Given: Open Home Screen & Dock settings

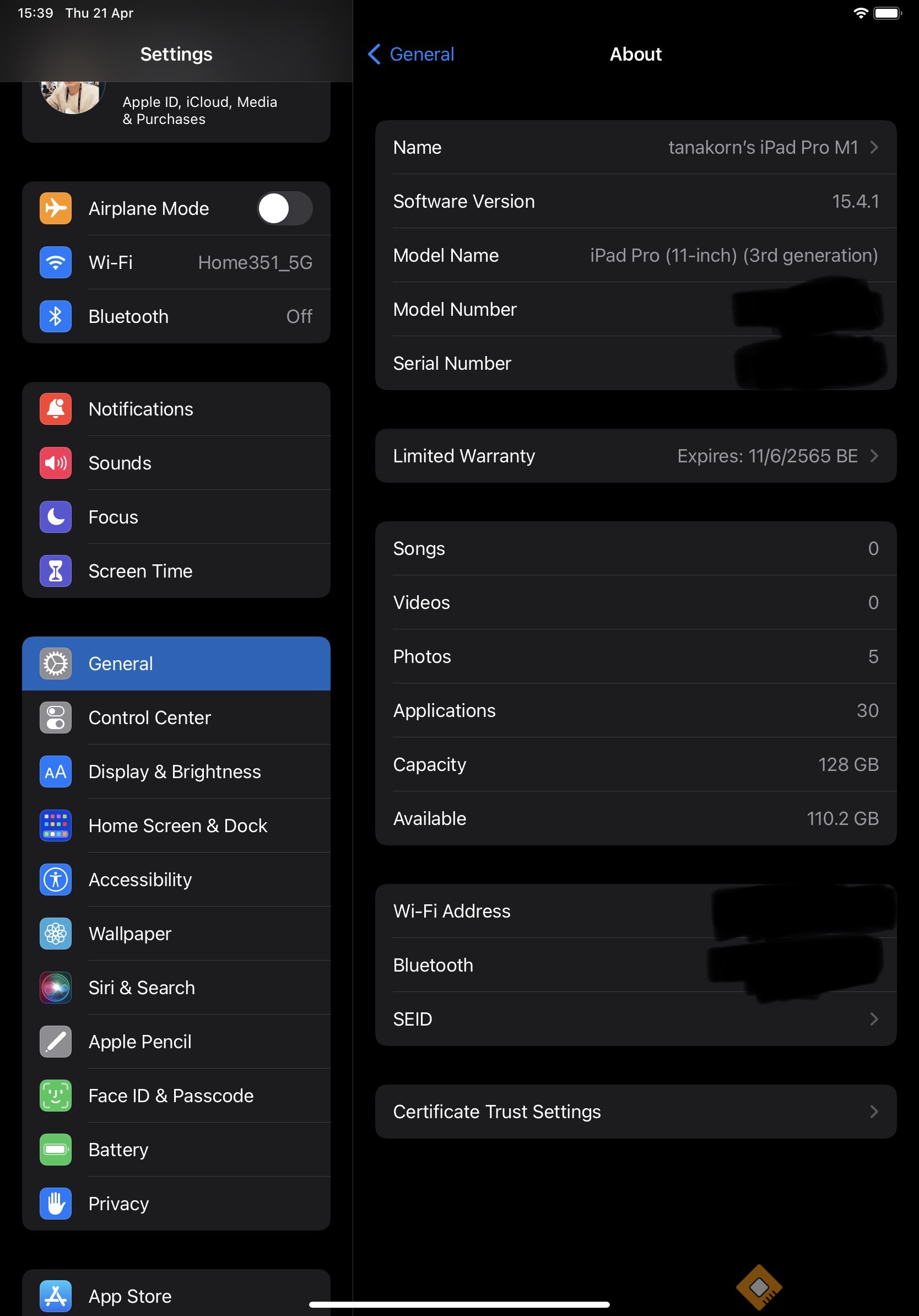Looking at the screenshot, I should point(176,826).
